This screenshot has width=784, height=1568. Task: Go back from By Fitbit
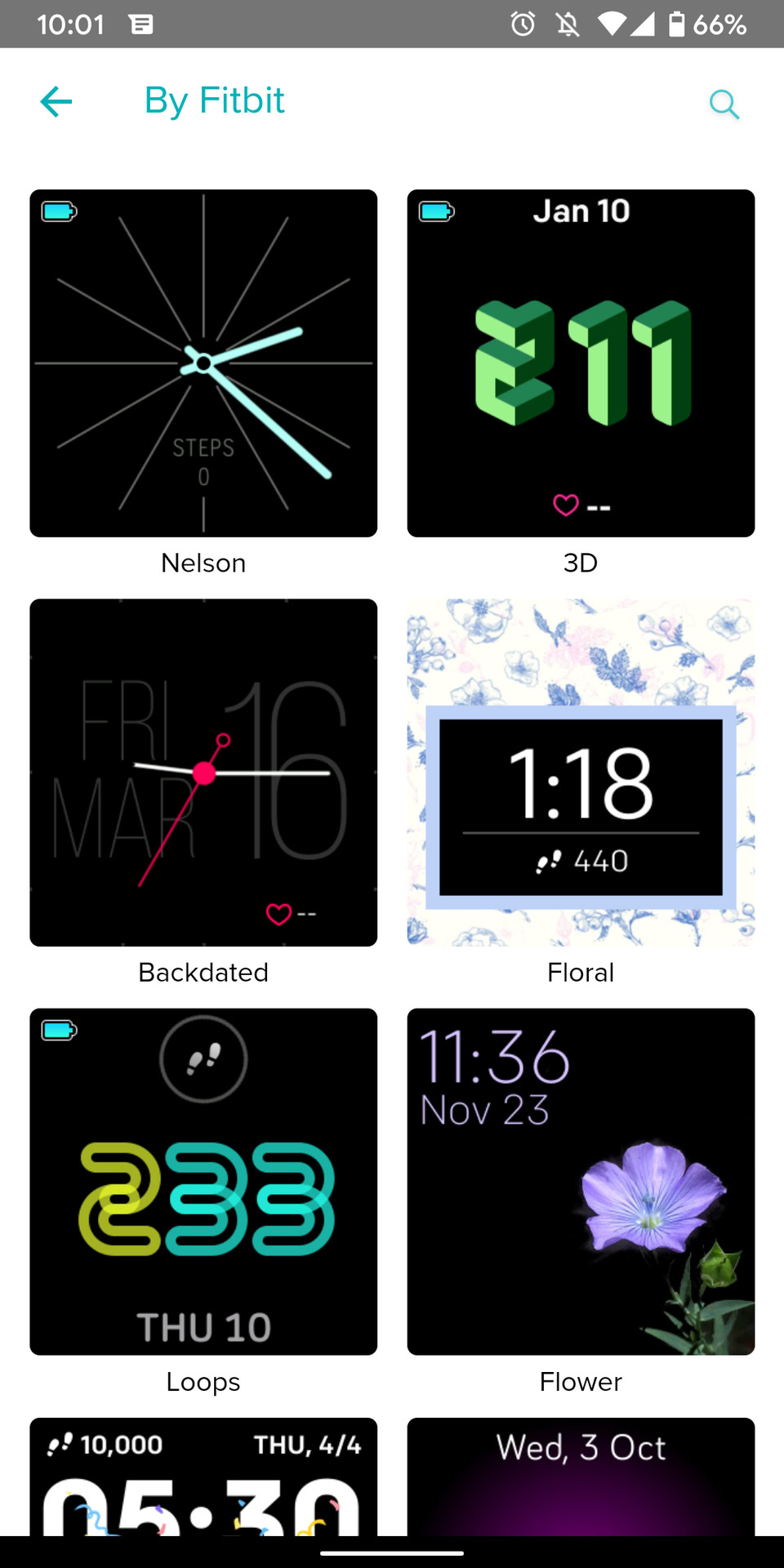56,102
